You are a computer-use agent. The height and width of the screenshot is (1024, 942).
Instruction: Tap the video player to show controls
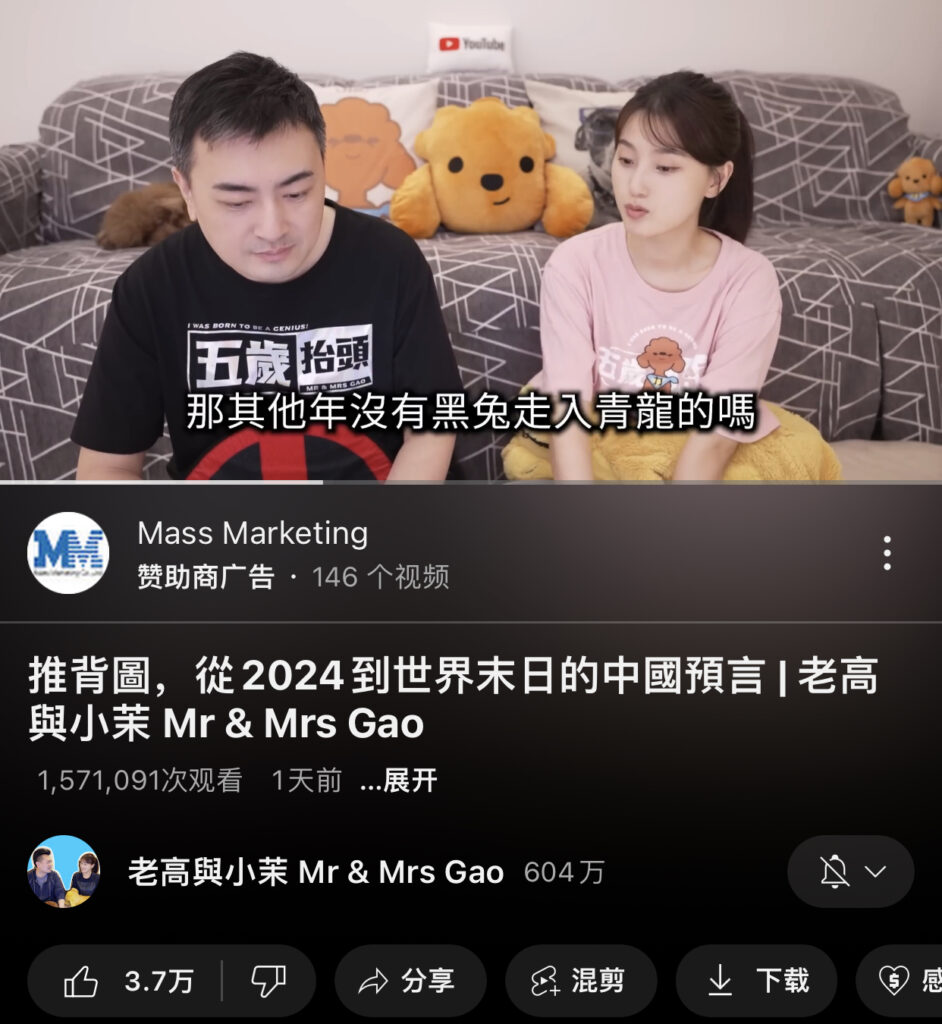click(471, 240)
